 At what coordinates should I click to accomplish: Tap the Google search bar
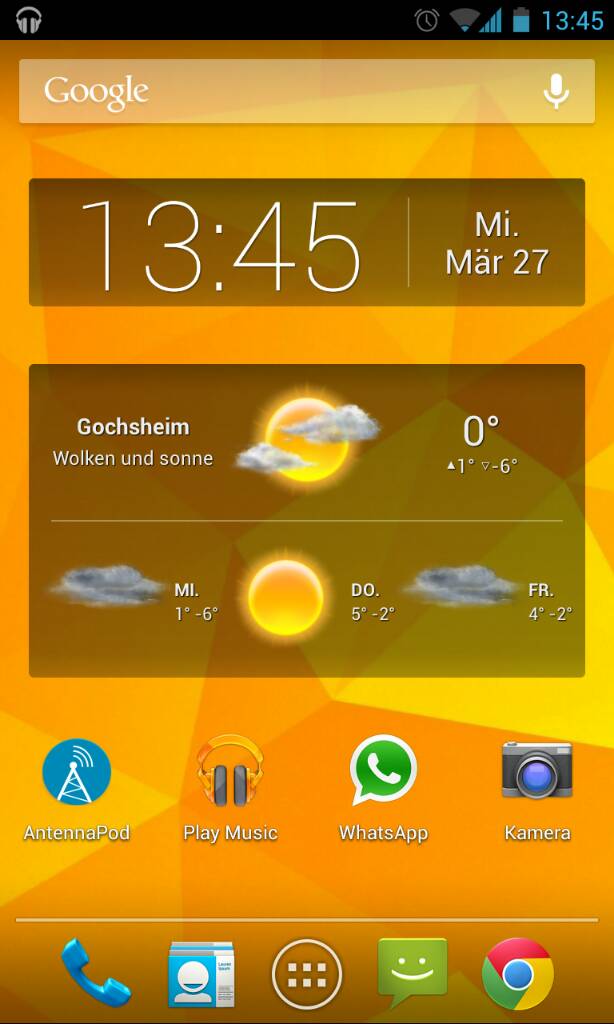click(306, 91)
